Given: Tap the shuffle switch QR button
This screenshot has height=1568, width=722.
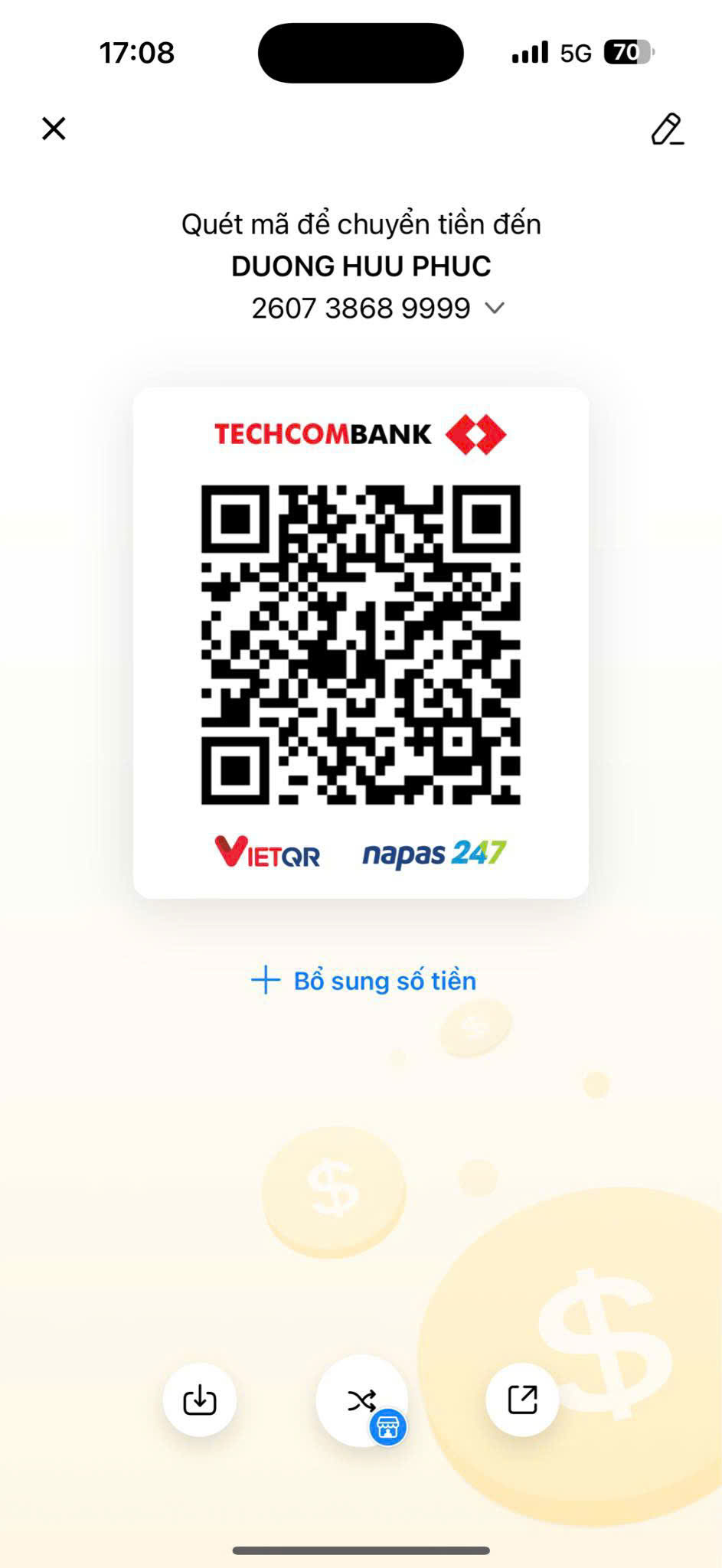Looking at the screenshot, I should [361, 1400].
